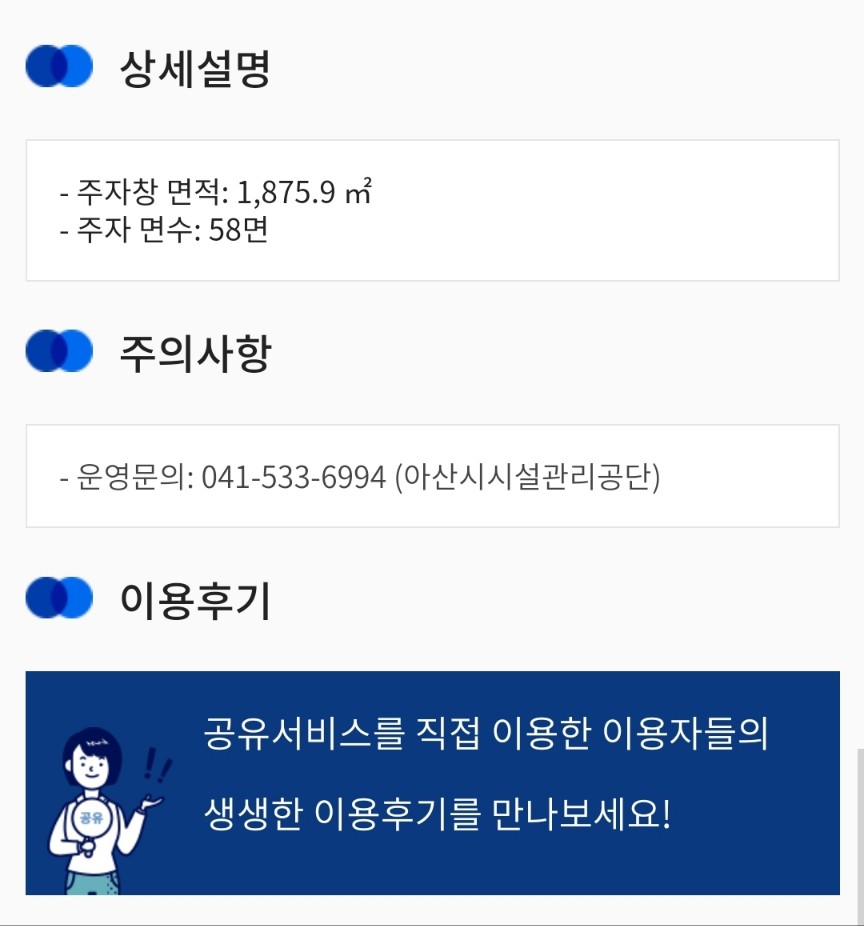
Task: Click the blue icon beside 주의사항 heading
Action: pos(58,348)
